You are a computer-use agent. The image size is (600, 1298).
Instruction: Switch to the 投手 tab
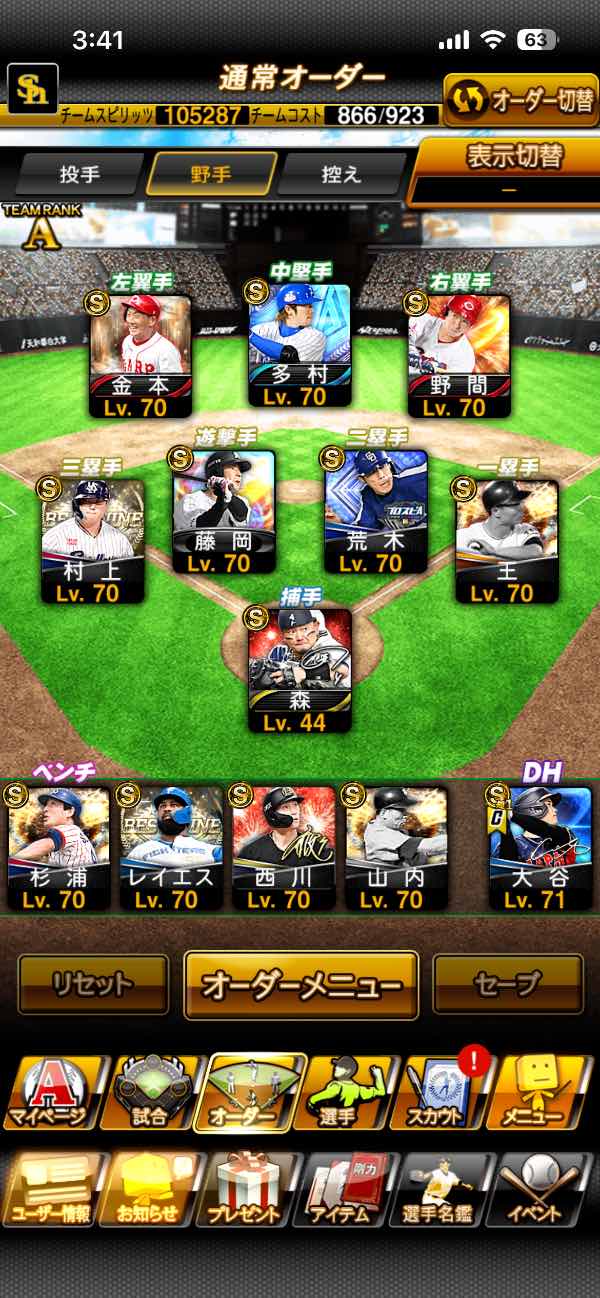click(80, 174)
